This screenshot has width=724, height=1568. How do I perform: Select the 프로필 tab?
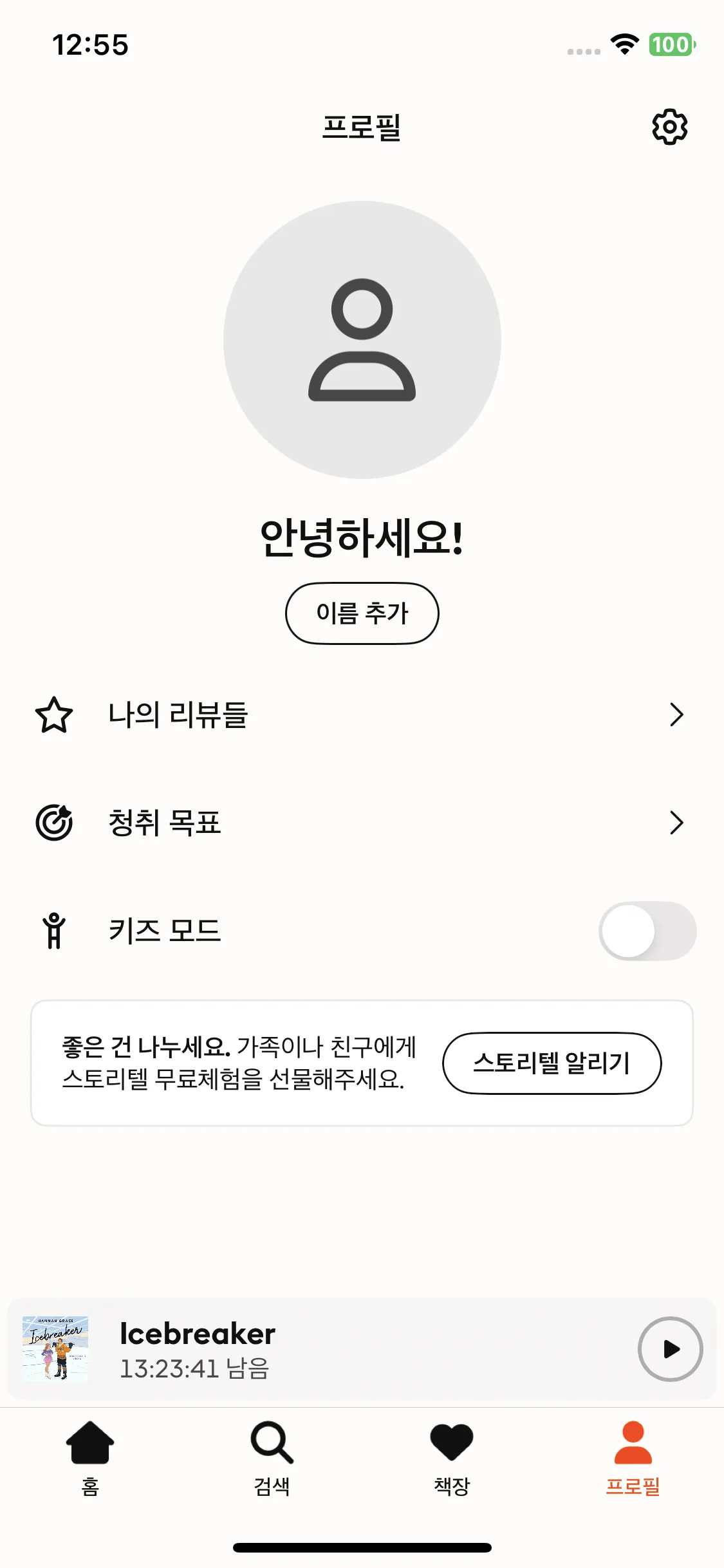coord(633,1458)
